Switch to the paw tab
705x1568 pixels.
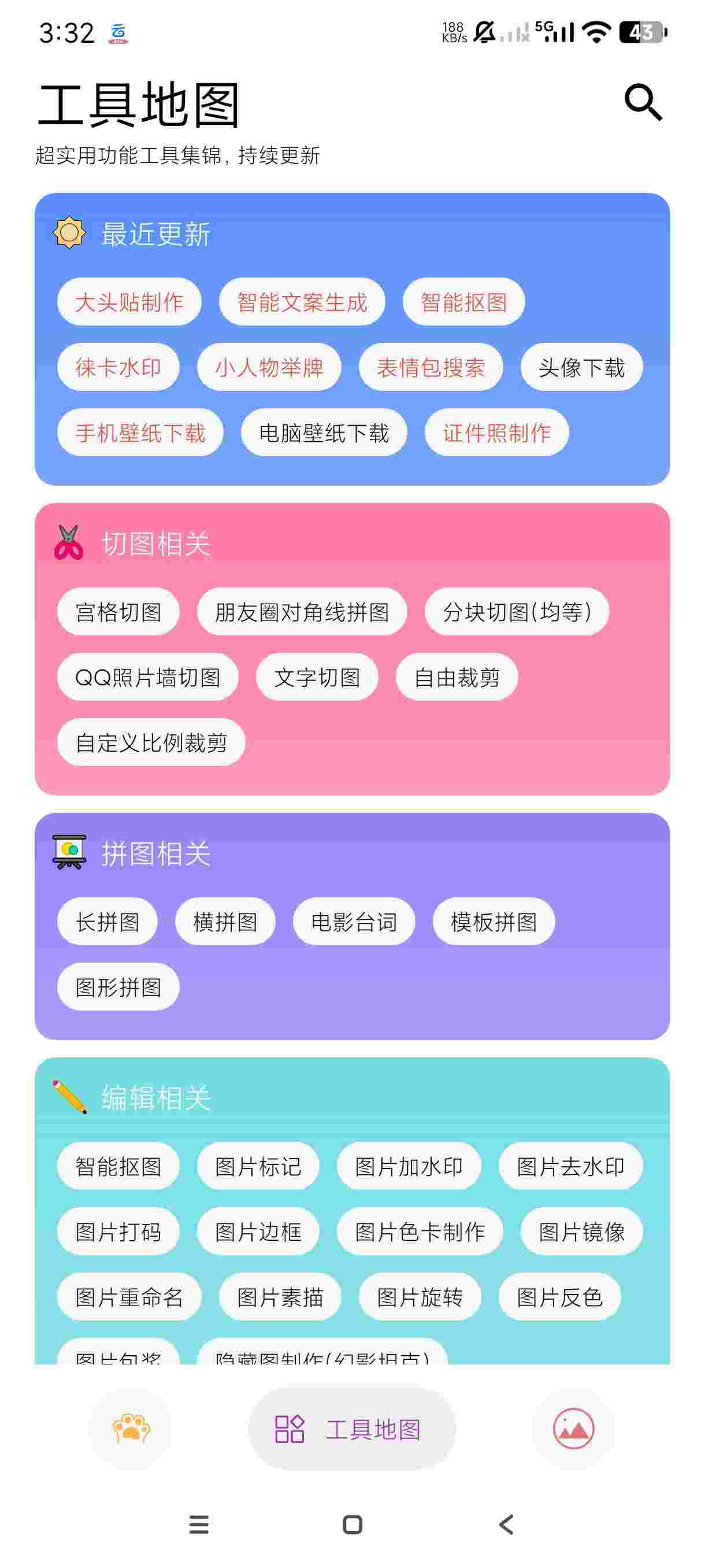tap(131, 1429)
